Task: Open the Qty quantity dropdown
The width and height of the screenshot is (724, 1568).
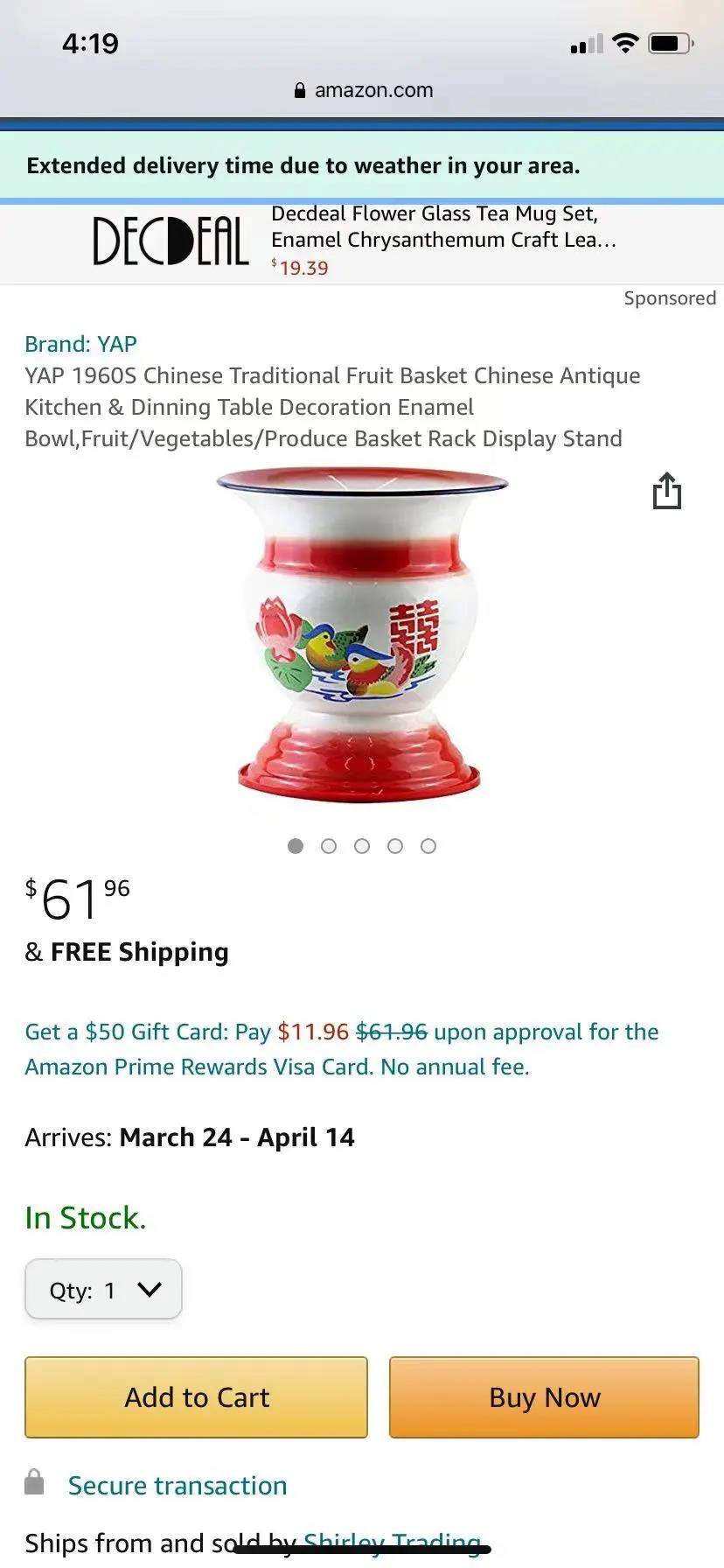Action: pyautogui.click(x=103, y=1289)
